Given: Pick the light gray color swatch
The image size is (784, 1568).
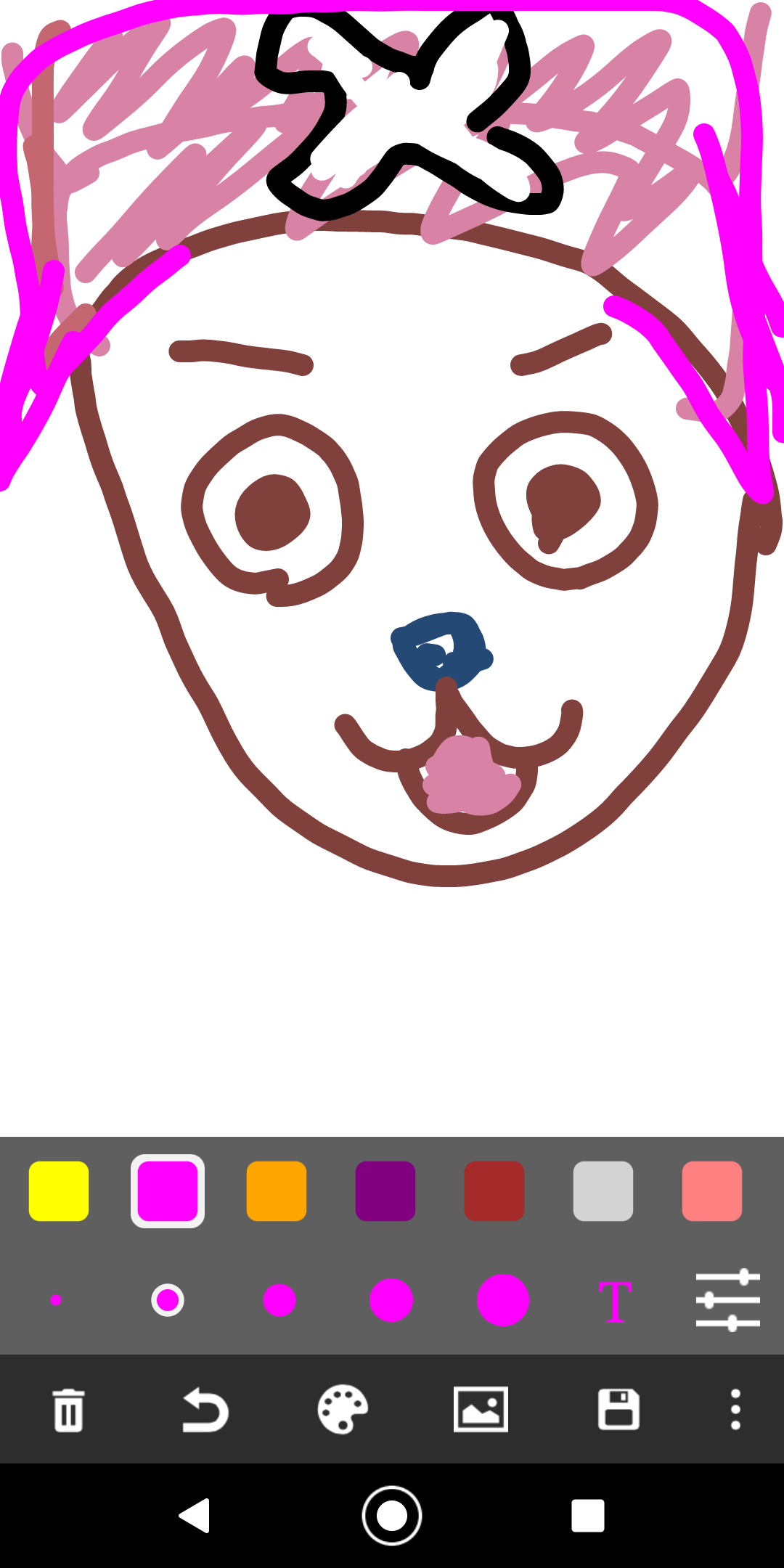Looking at the screenshot, I should (x=603, y=1191).
